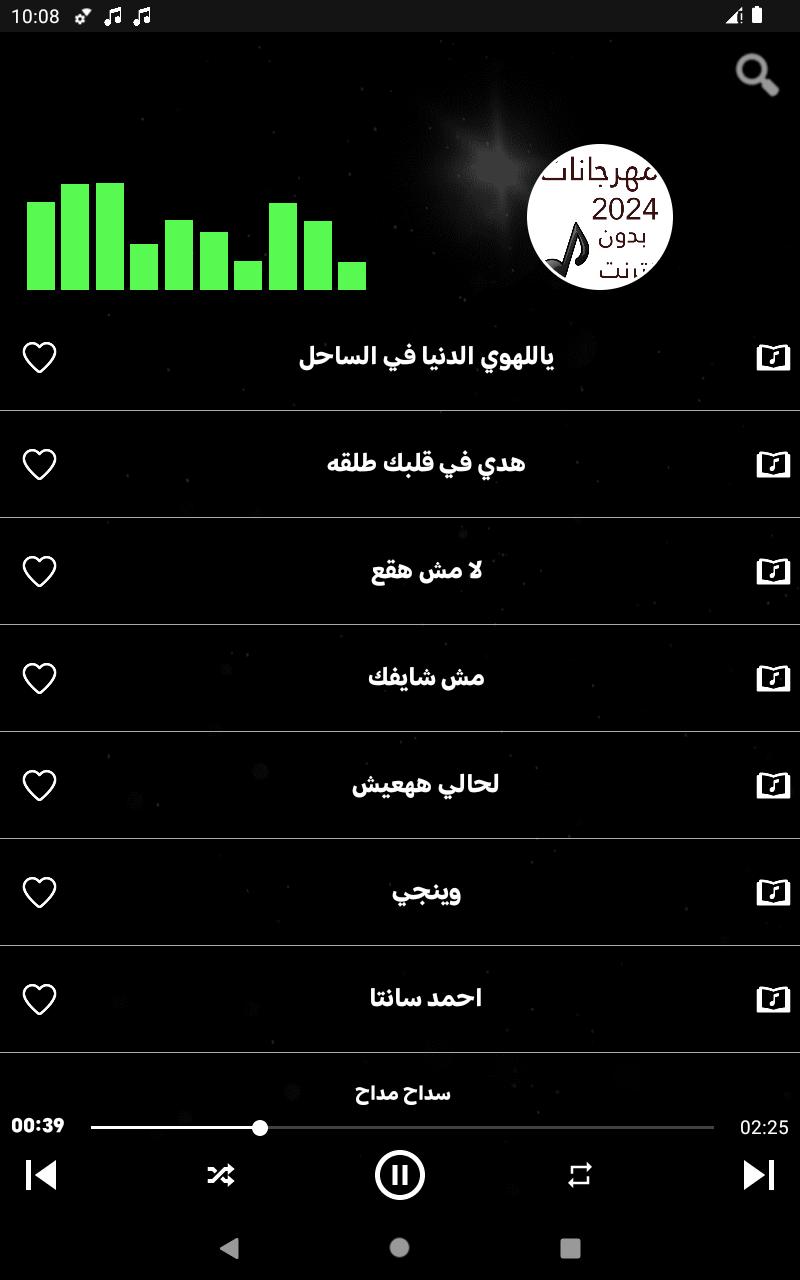Go back using the system back button

pyautogui.click(x=229, y=1247)
